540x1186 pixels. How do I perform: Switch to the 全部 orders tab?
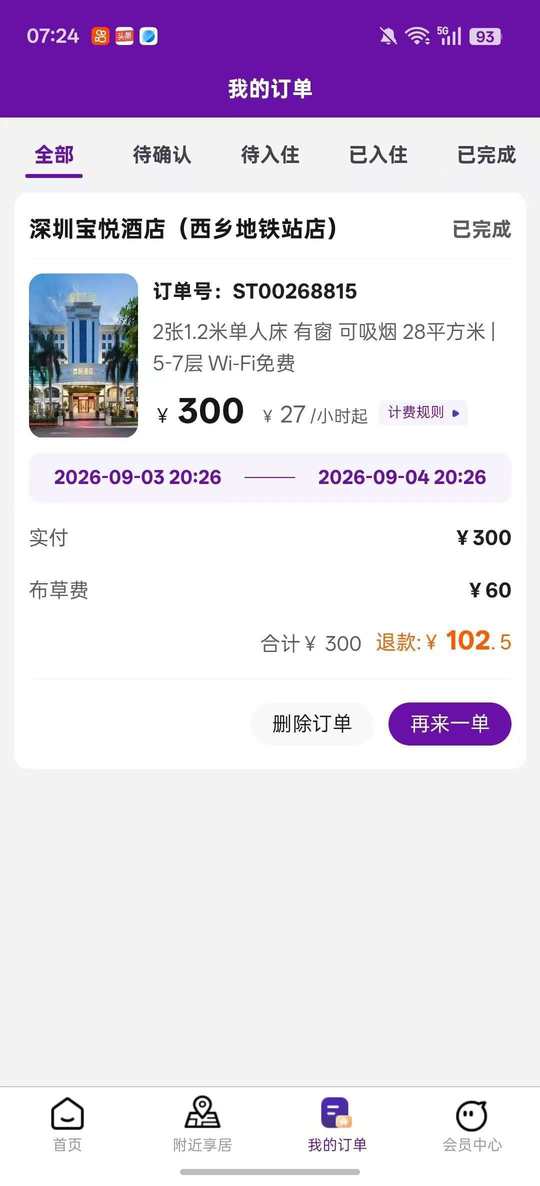point(54,155)
